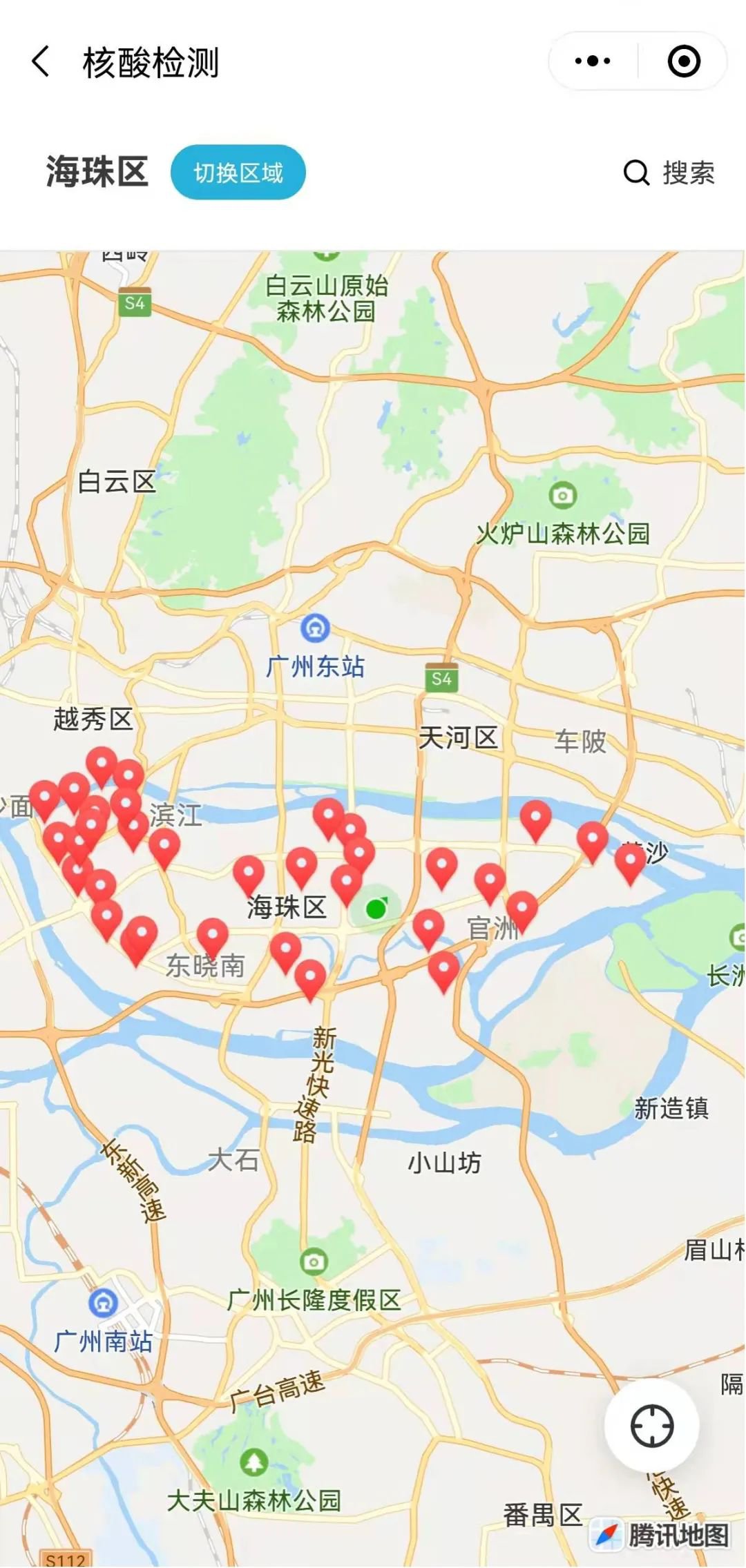Select the red pin next to 东晓南
The width and height of the screenshot is (746, 1568).
pyautogui.click(x=212, y=935)
